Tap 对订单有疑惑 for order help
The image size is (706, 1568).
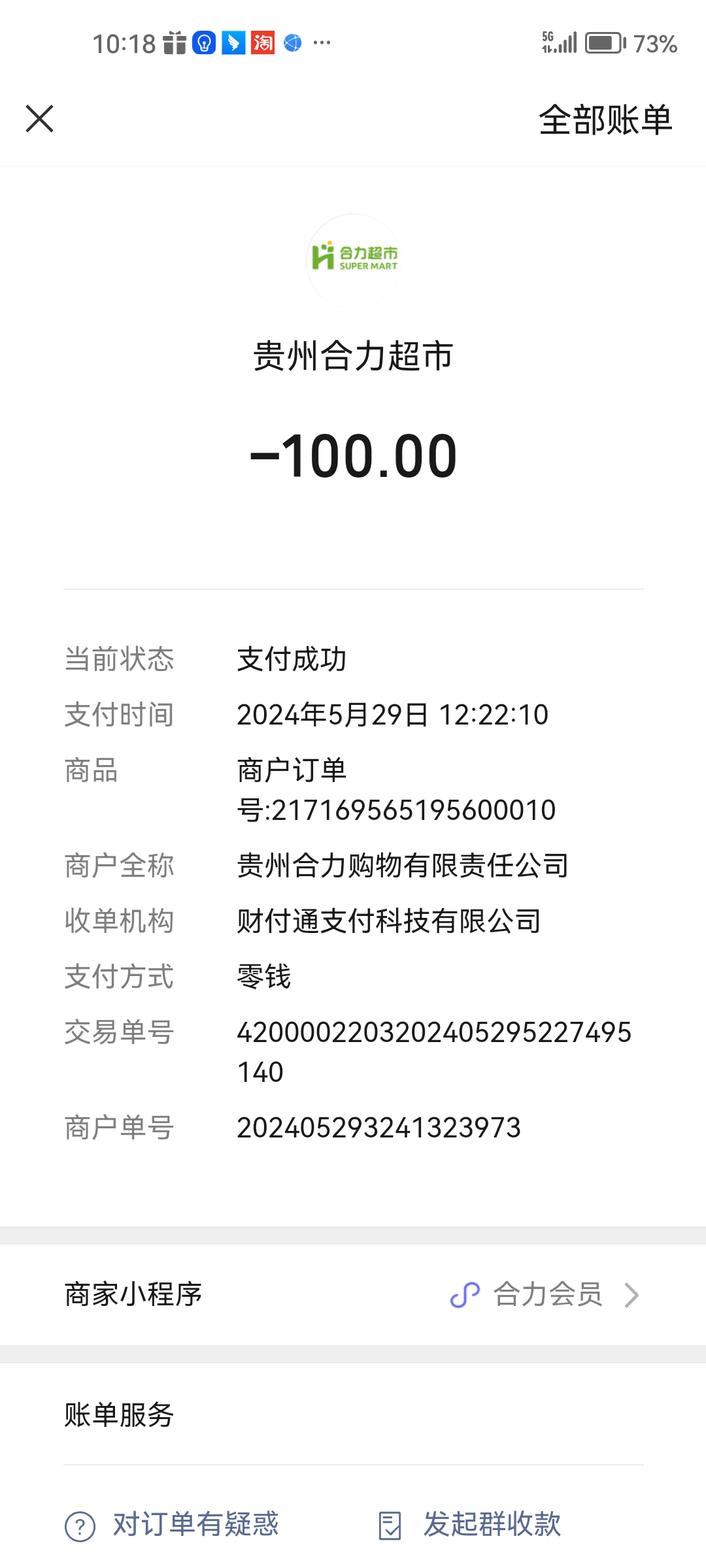pyautogui.click(x=173, y=1525)
